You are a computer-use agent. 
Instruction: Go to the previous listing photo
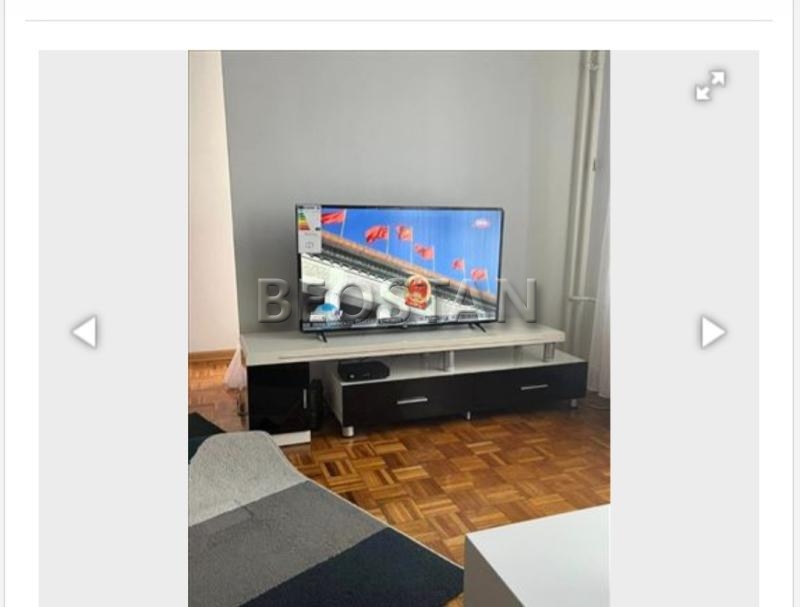pyautogui.click(x=85, y=332)
